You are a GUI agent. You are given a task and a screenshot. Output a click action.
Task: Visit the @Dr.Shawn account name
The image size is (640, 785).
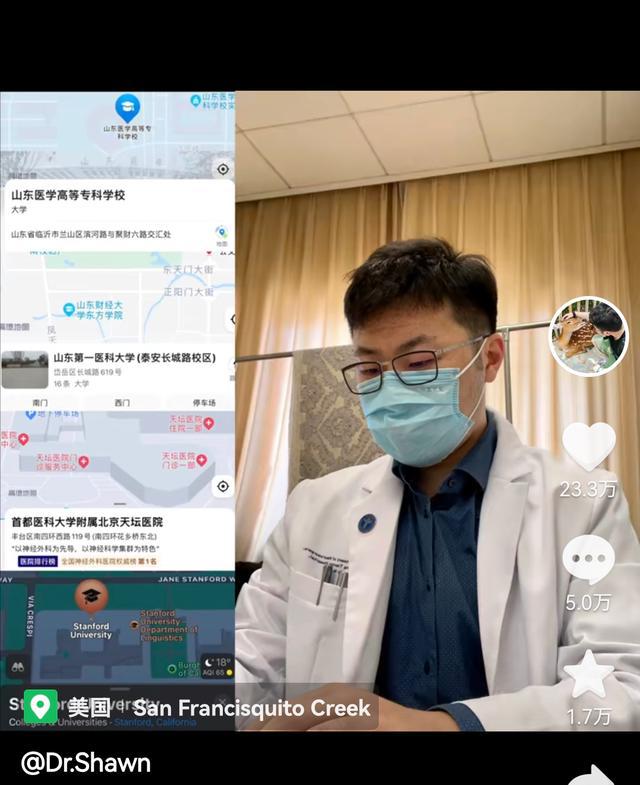point(86,763)
